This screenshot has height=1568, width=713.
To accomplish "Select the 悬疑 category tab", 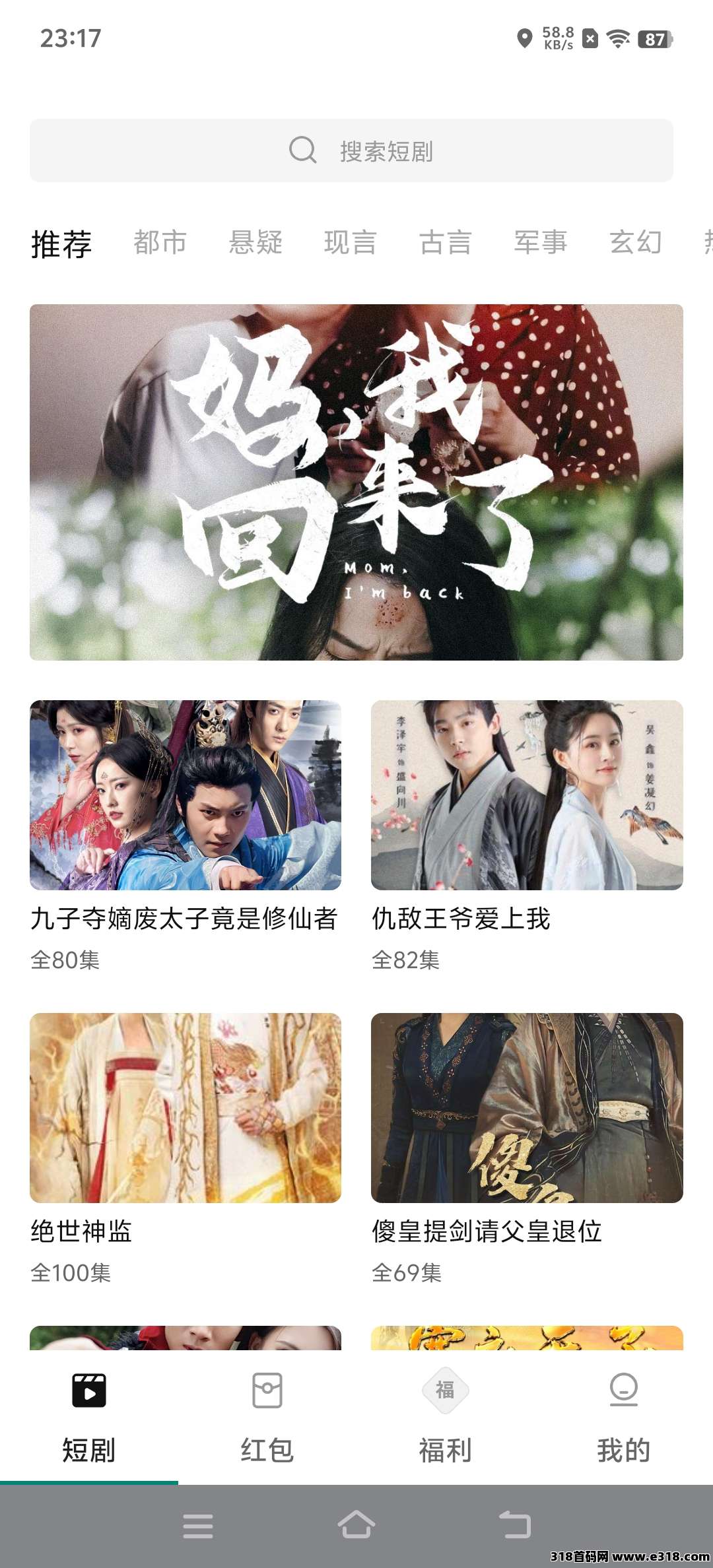I will point(255,242).
